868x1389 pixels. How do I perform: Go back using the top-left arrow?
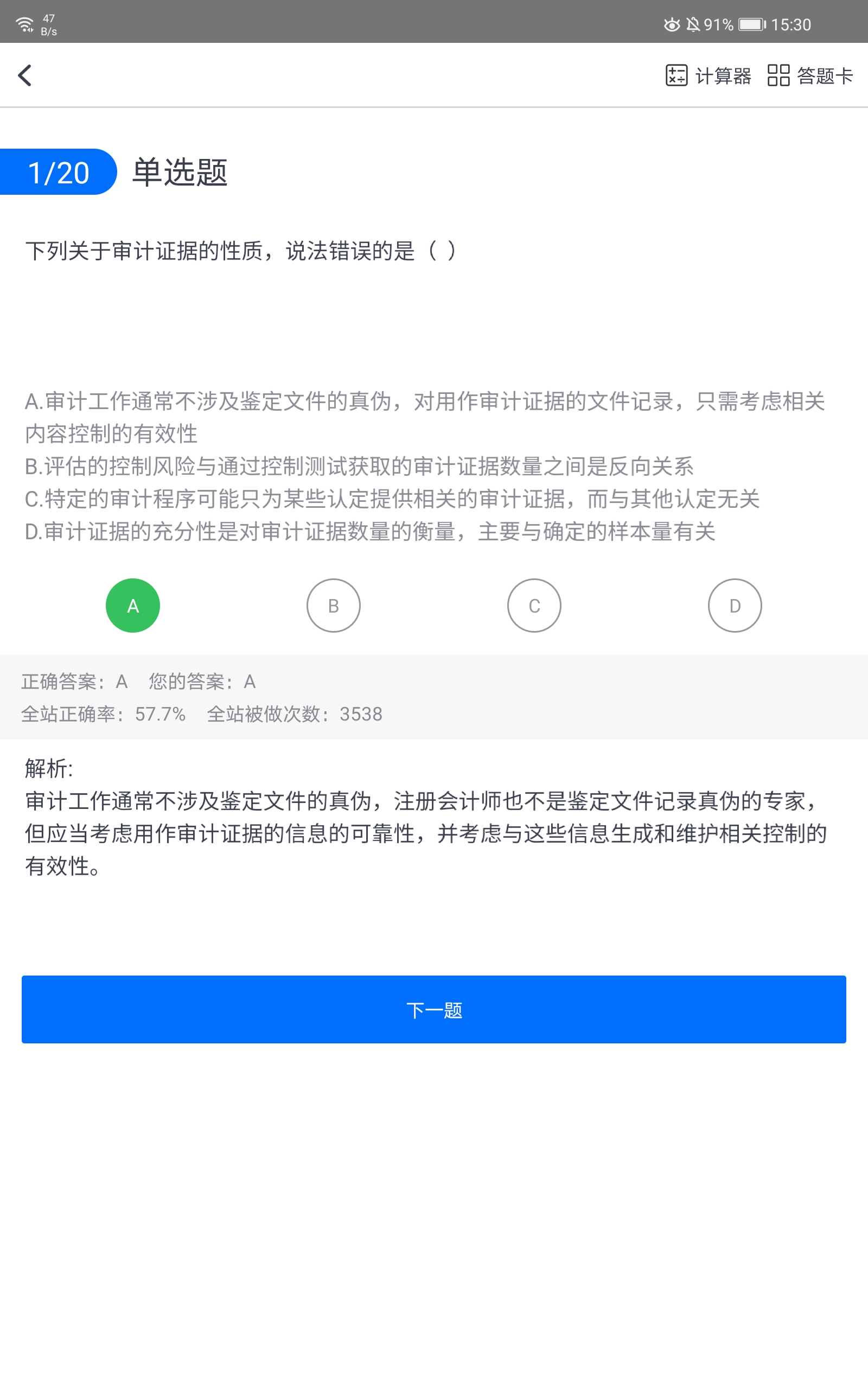[25, 75]
